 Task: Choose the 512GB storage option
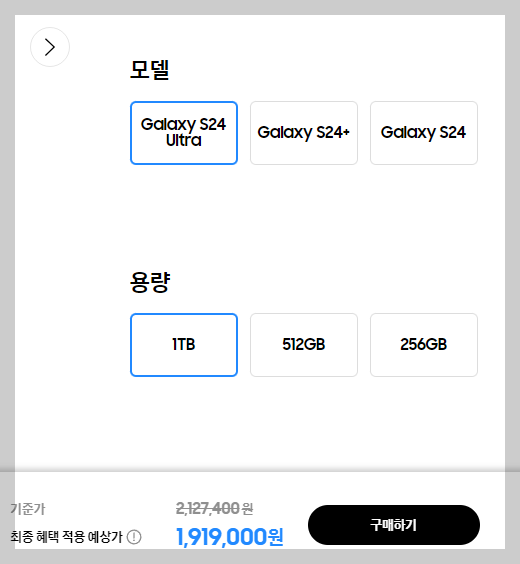pos(304,345)
